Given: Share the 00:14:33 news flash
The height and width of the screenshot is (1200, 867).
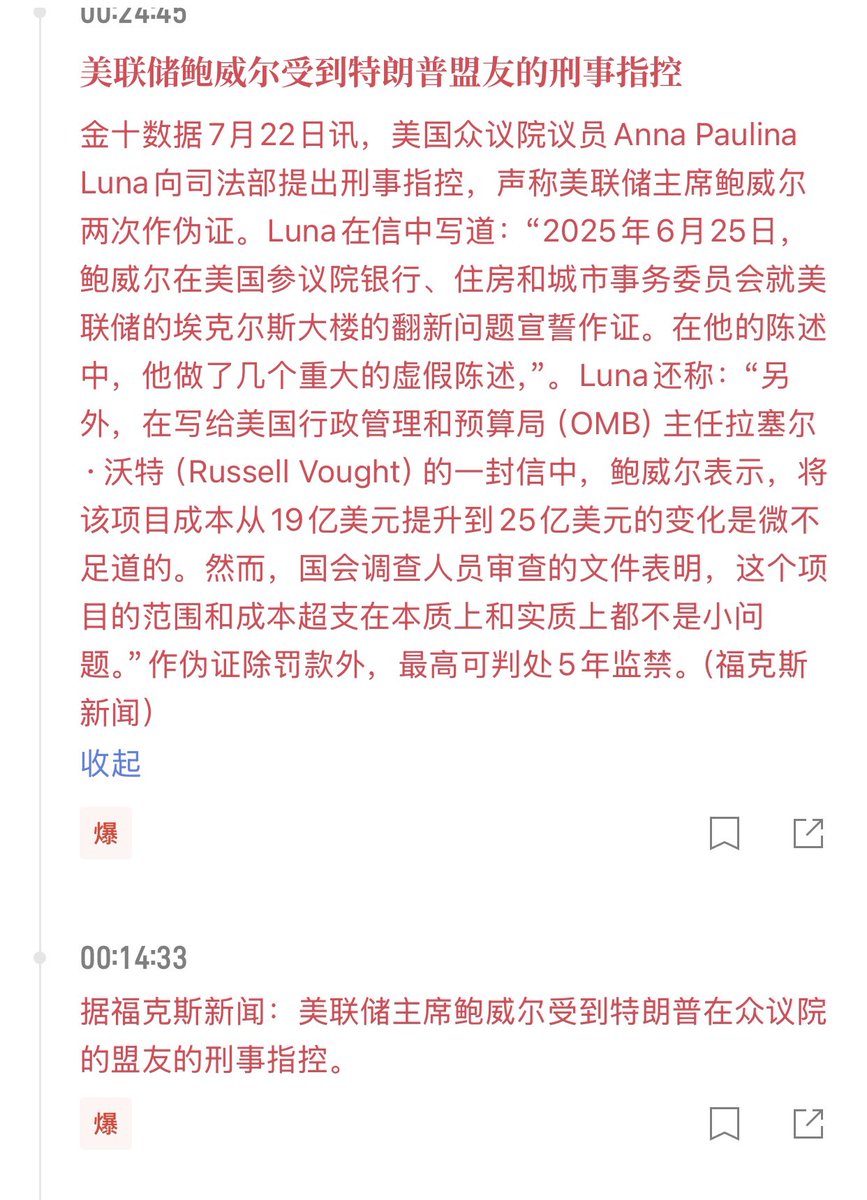Looking at the screenshot, I should [808, 1123].
